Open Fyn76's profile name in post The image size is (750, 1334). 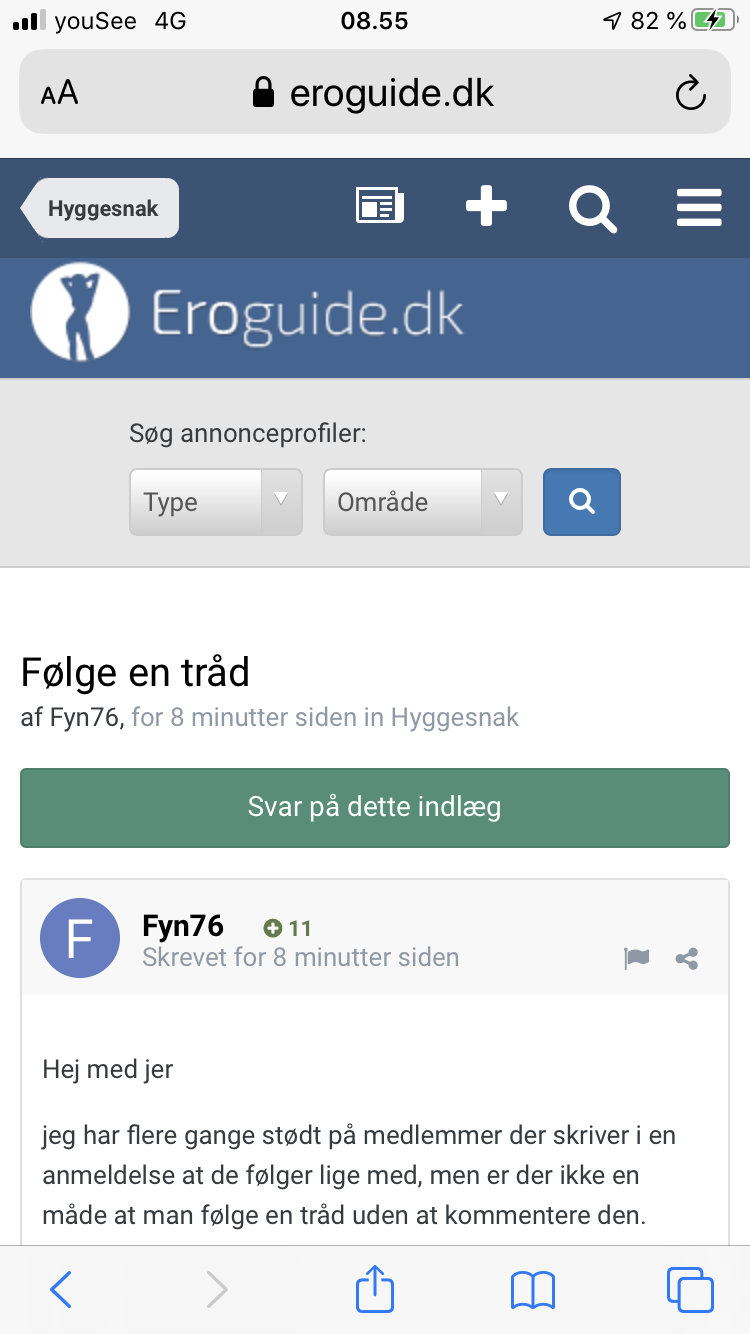click(x=183, y=926)
